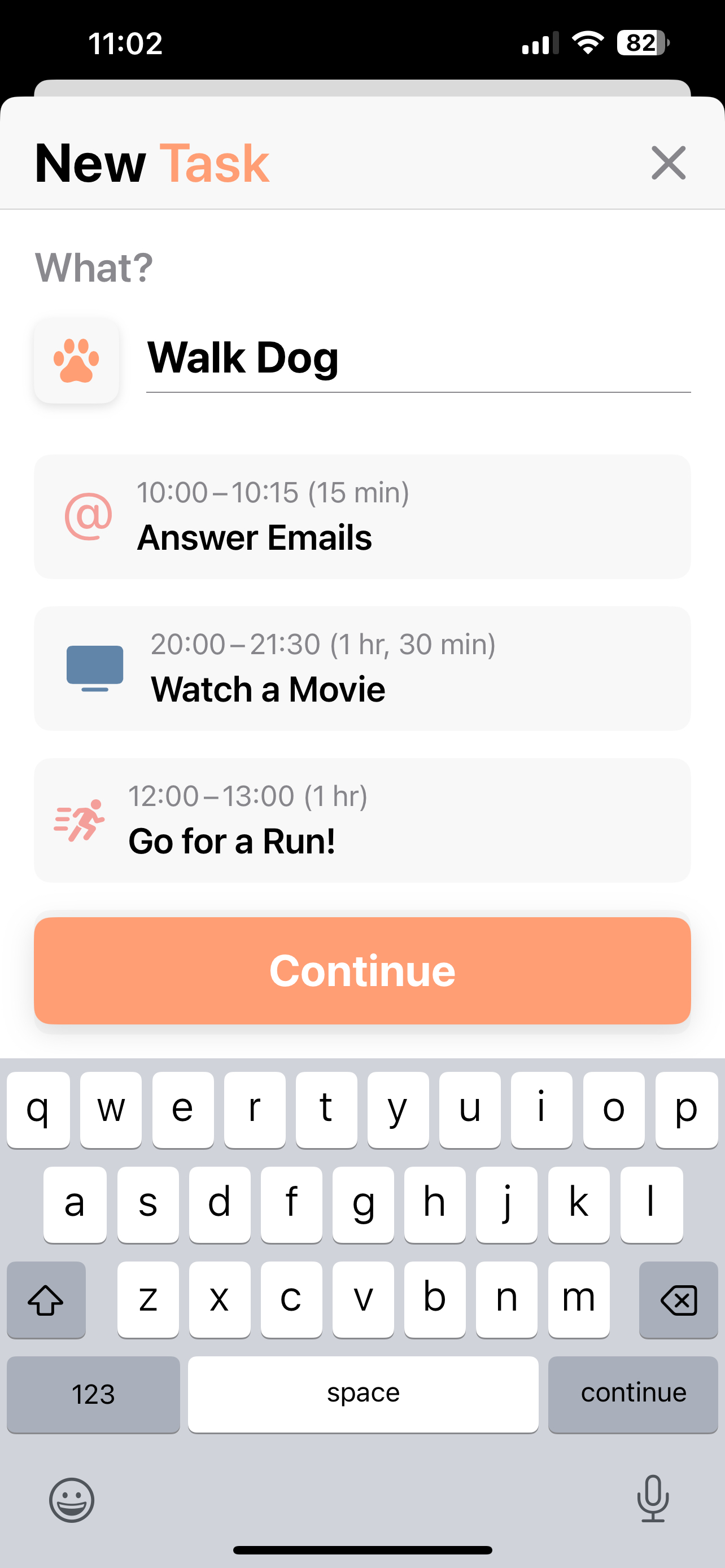Choose the Watch a Movie suggestion
The image size is (725, 1568).
click(362, 668)
